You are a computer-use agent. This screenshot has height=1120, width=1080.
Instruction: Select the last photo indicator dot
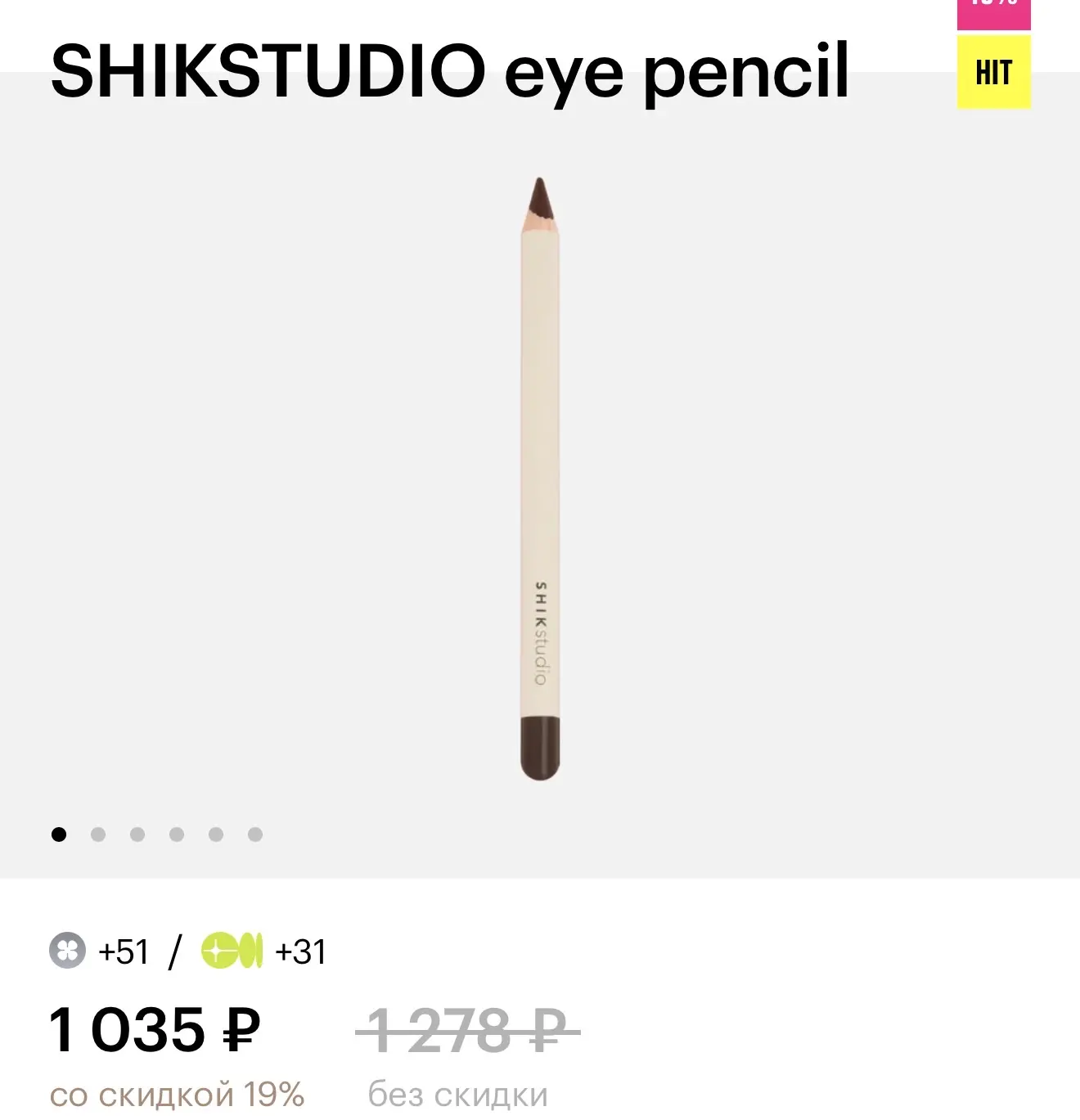(255, 834)
